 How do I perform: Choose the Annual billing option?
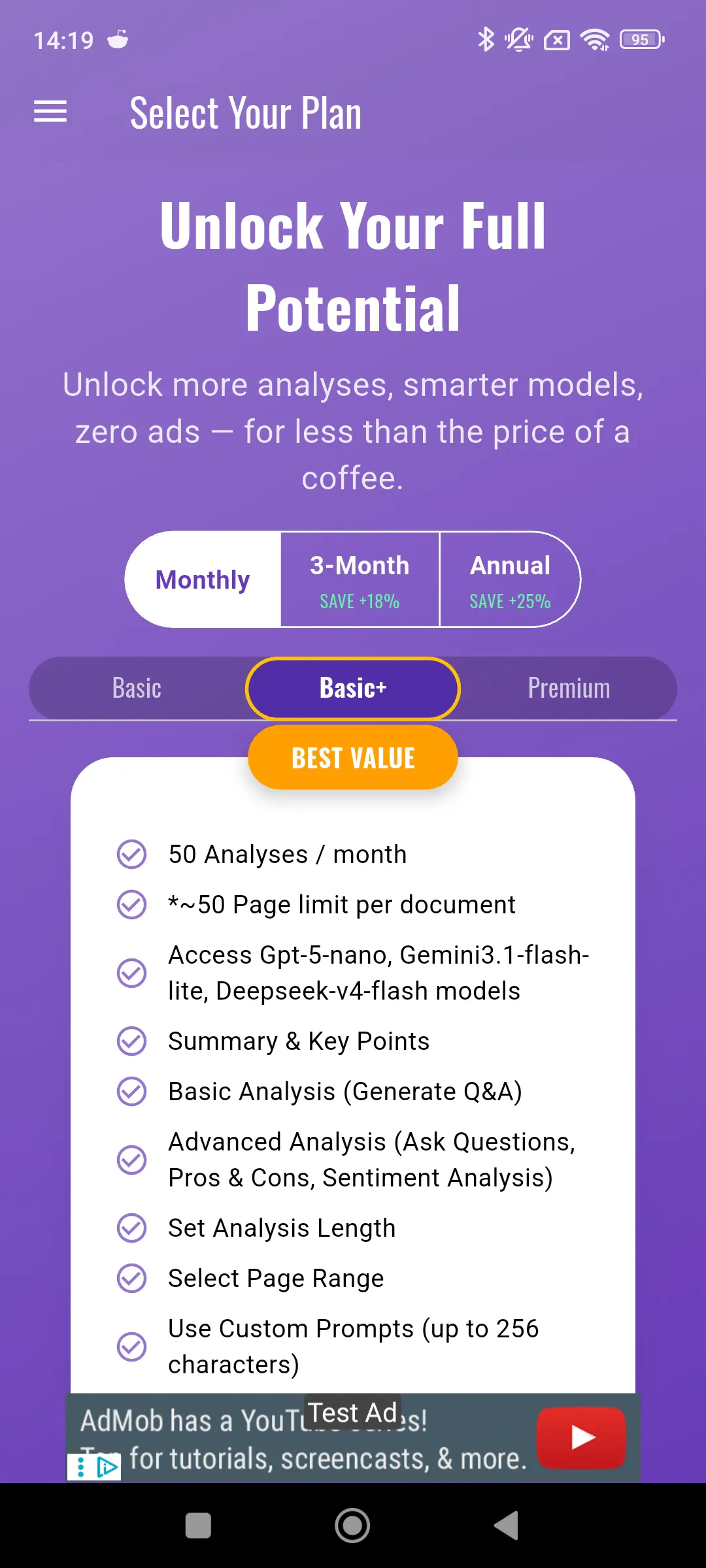(x=510, y=580)
